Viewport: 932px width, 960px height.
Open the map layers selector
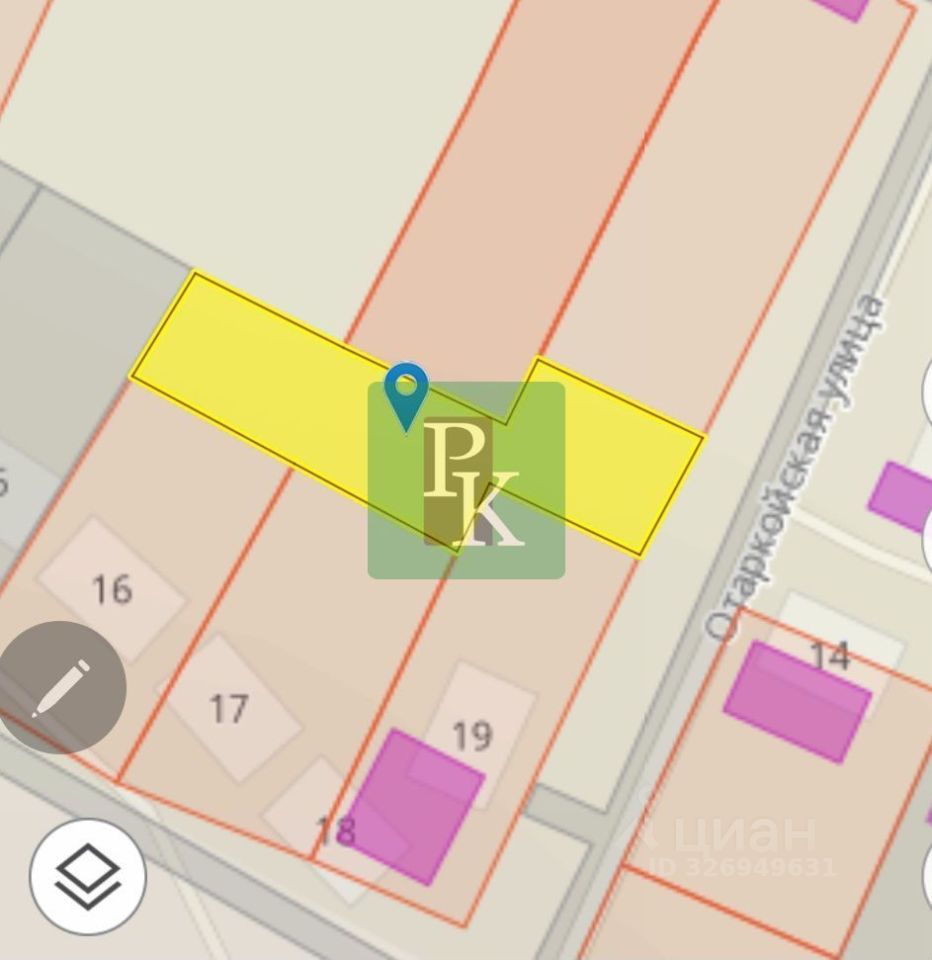[88, 876]
